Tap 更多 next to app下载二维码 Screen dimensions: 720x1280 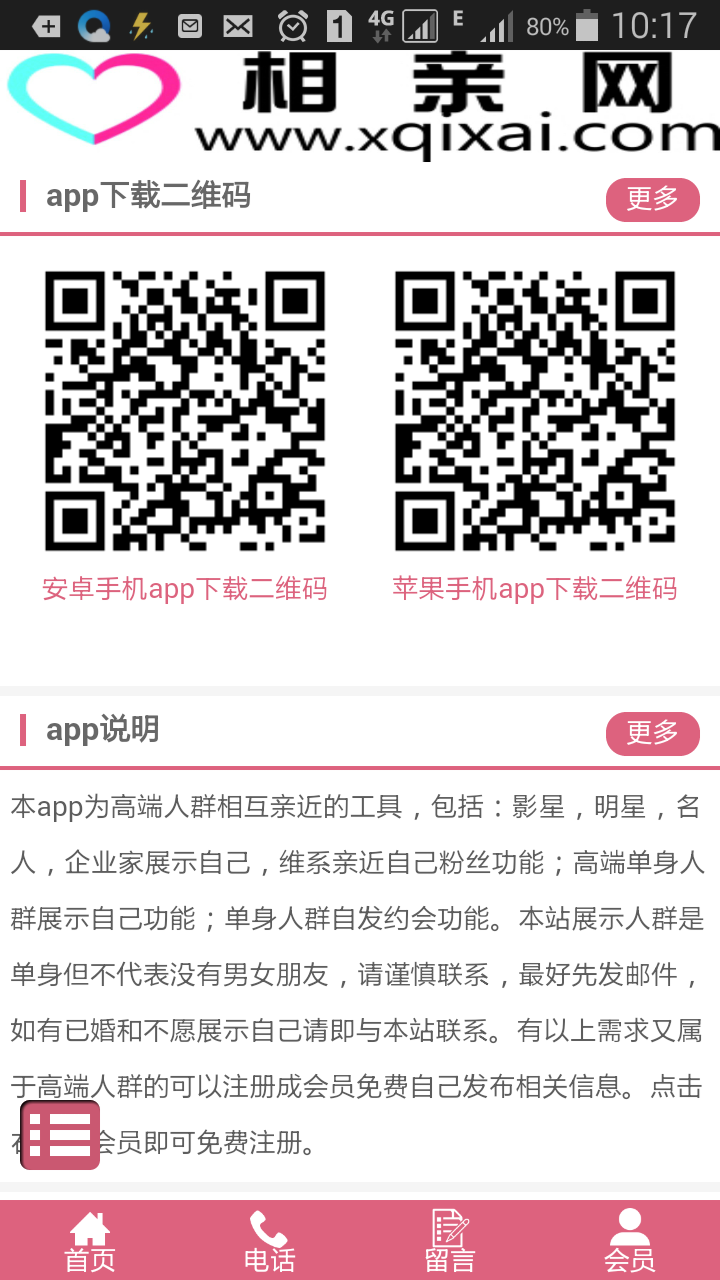pyautogui.click(x=652, y=200)
